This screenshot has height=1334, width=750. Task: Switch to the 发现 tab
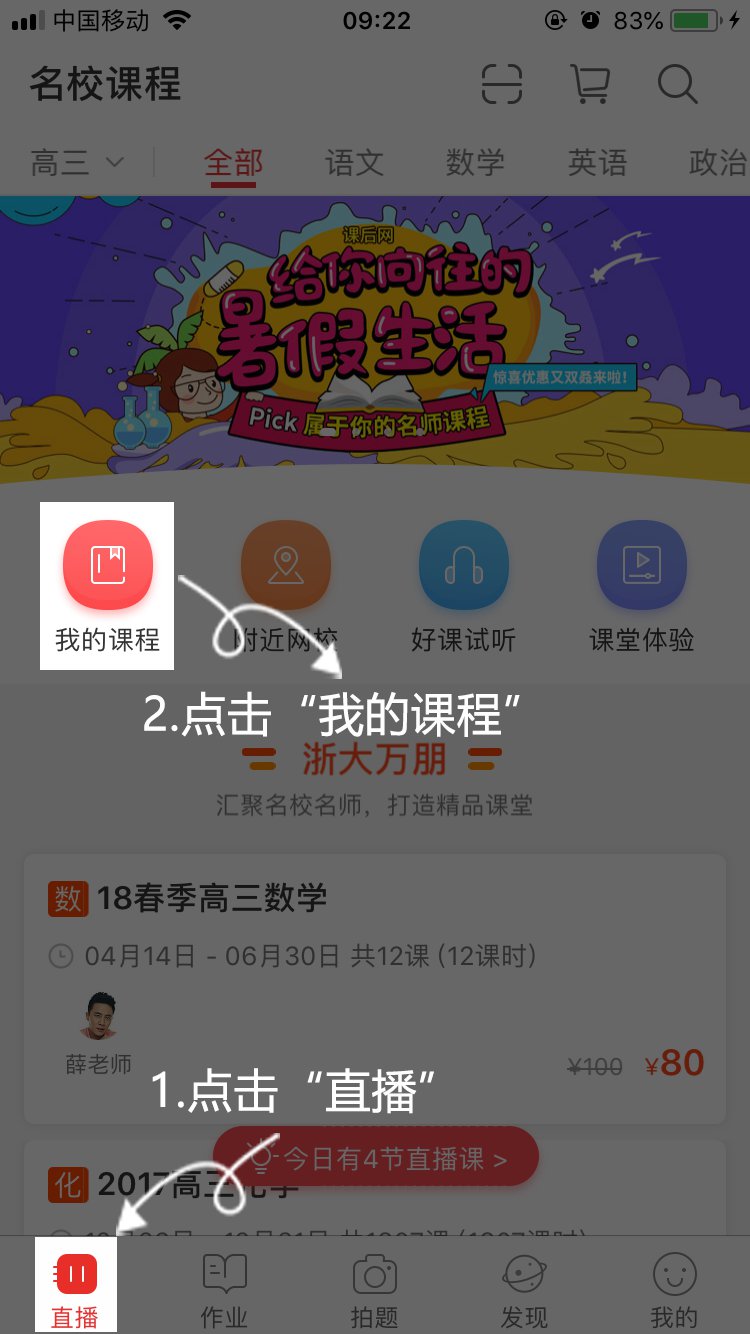(x=524, y=1286)
